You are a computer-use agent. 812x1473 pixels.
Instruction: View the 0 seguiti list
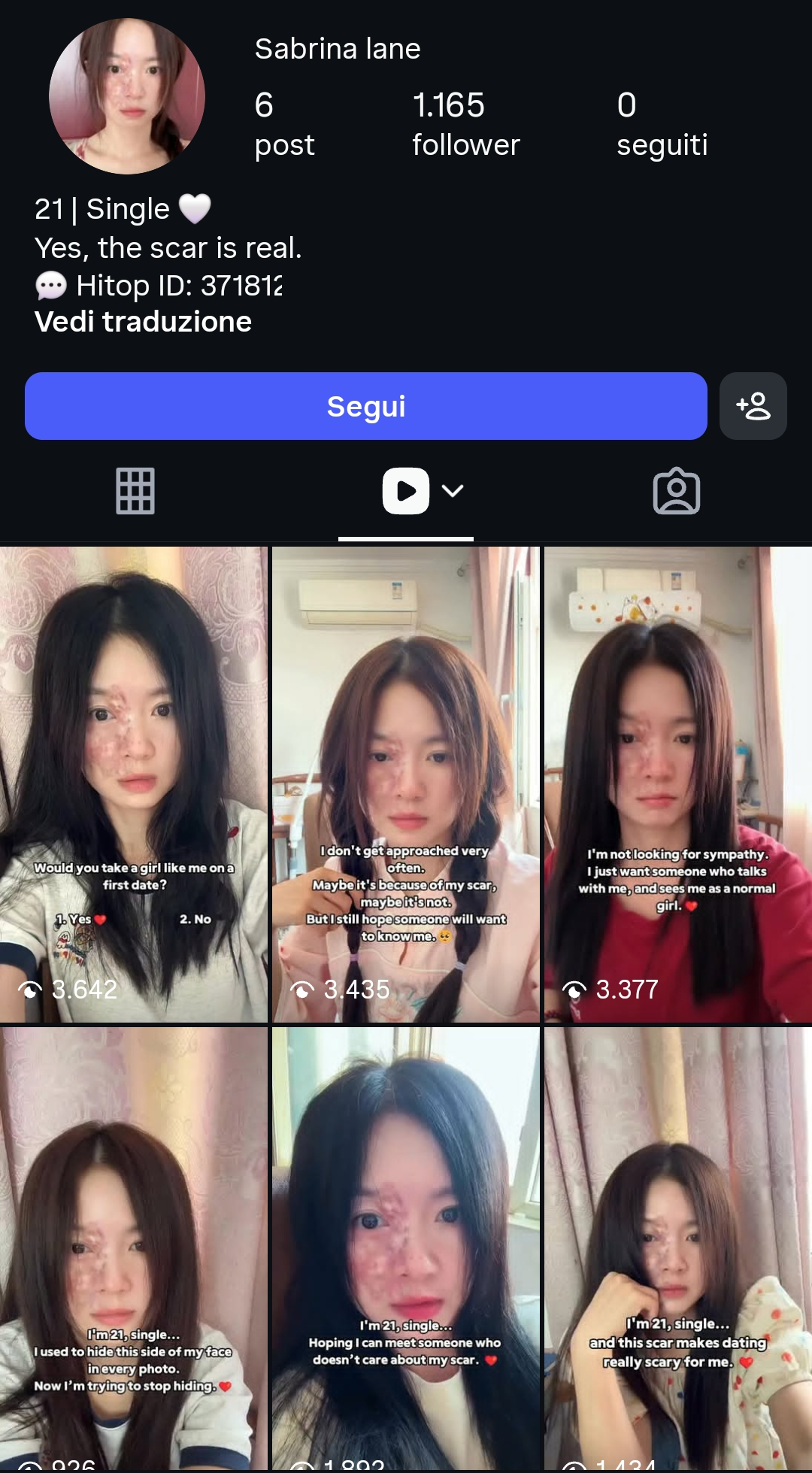[x=662, y=125]
